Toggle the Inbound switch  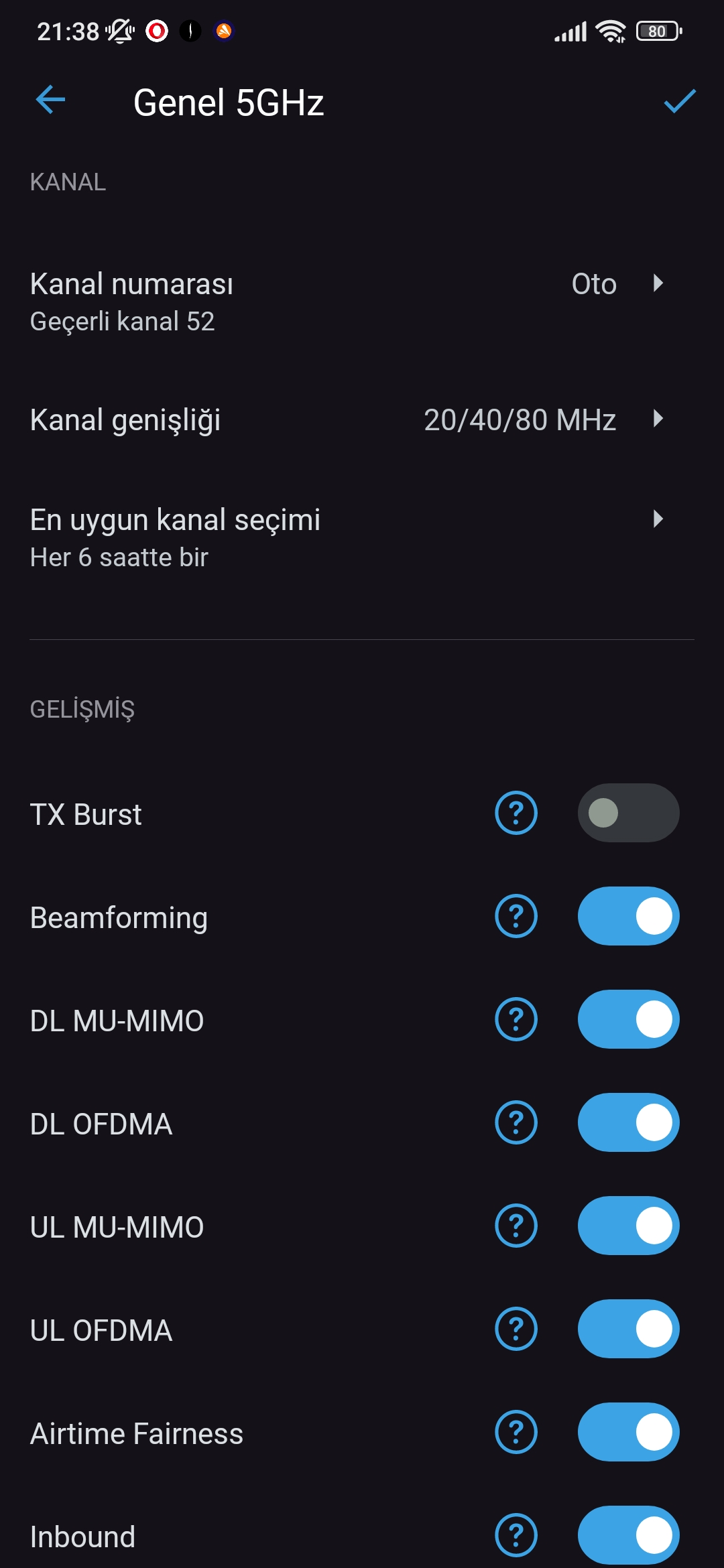[x=628, y=1535]
